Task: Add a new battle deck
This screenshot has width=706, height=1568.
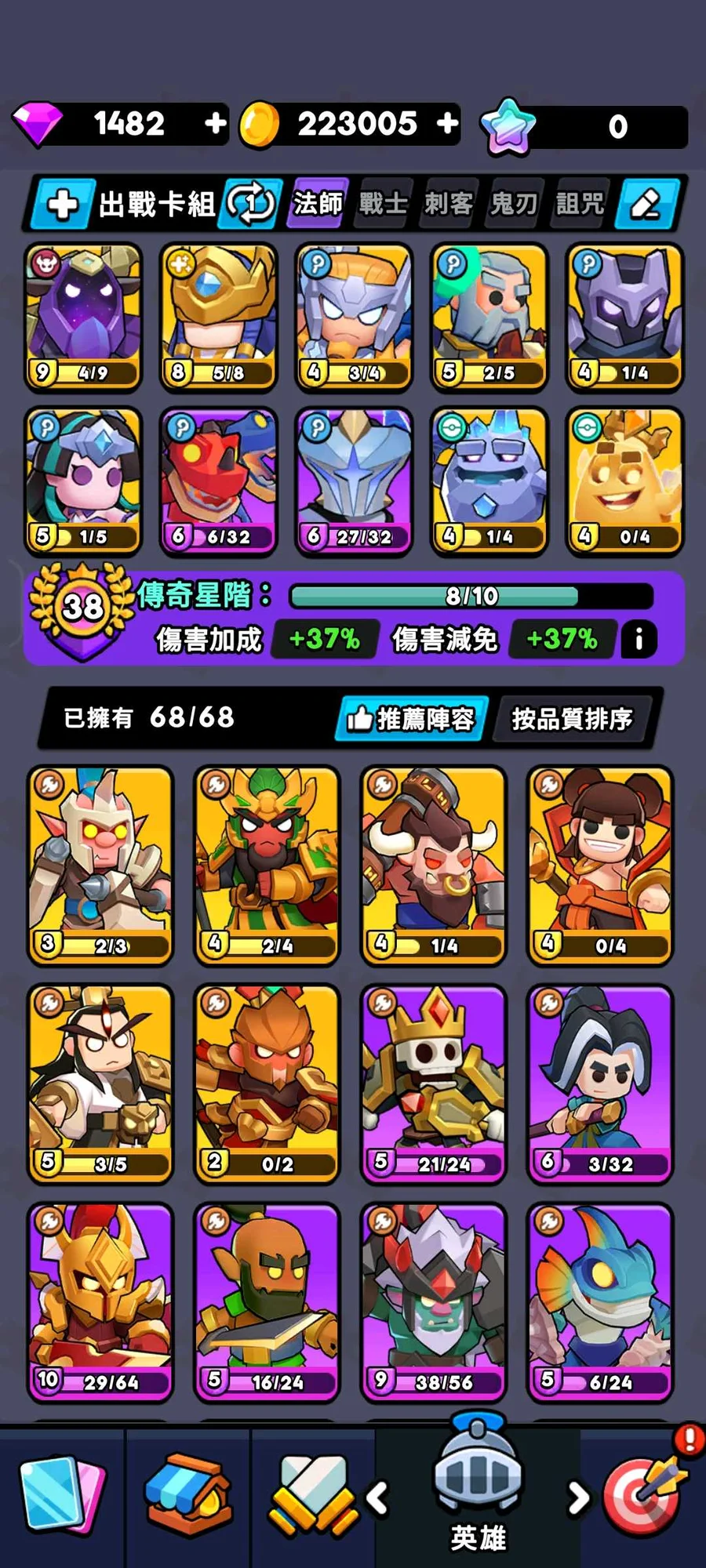Action: pyautogui.click(x=62, y=205)
